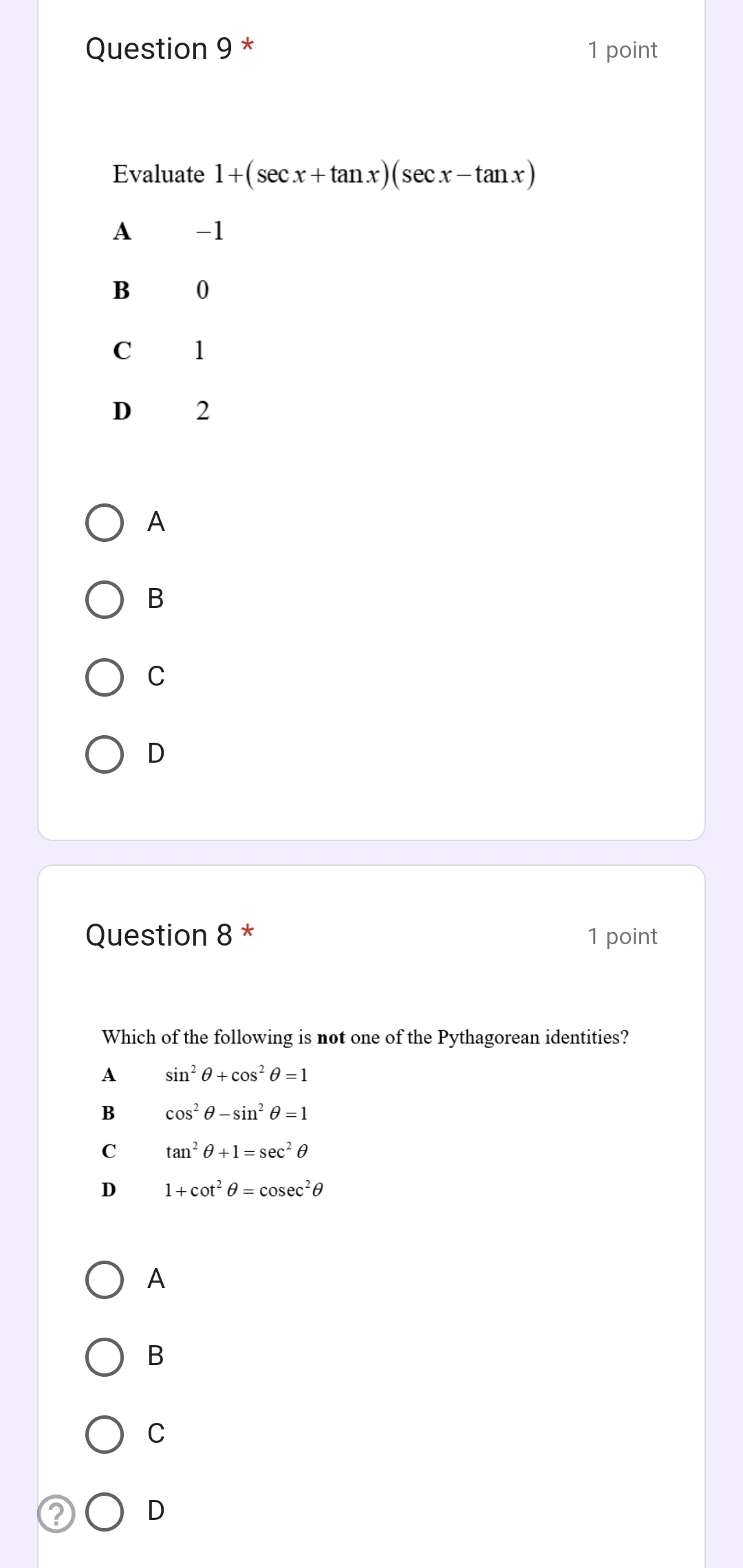Open the help question mark icon
743x1568 pixels.
[x=58, y=1512]
